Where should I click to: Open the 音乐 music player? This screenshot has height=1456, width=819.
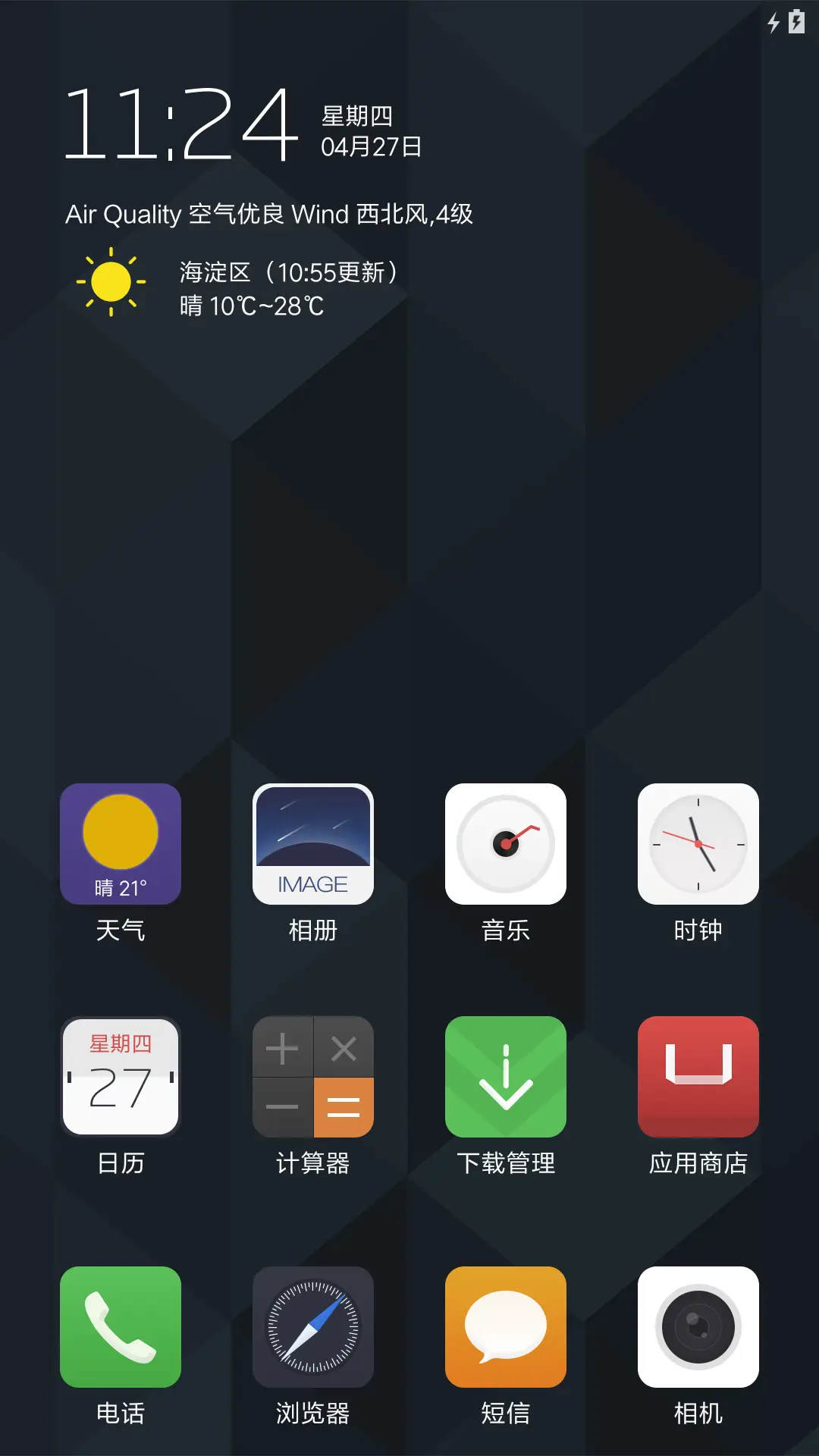(x=506, y=843)
